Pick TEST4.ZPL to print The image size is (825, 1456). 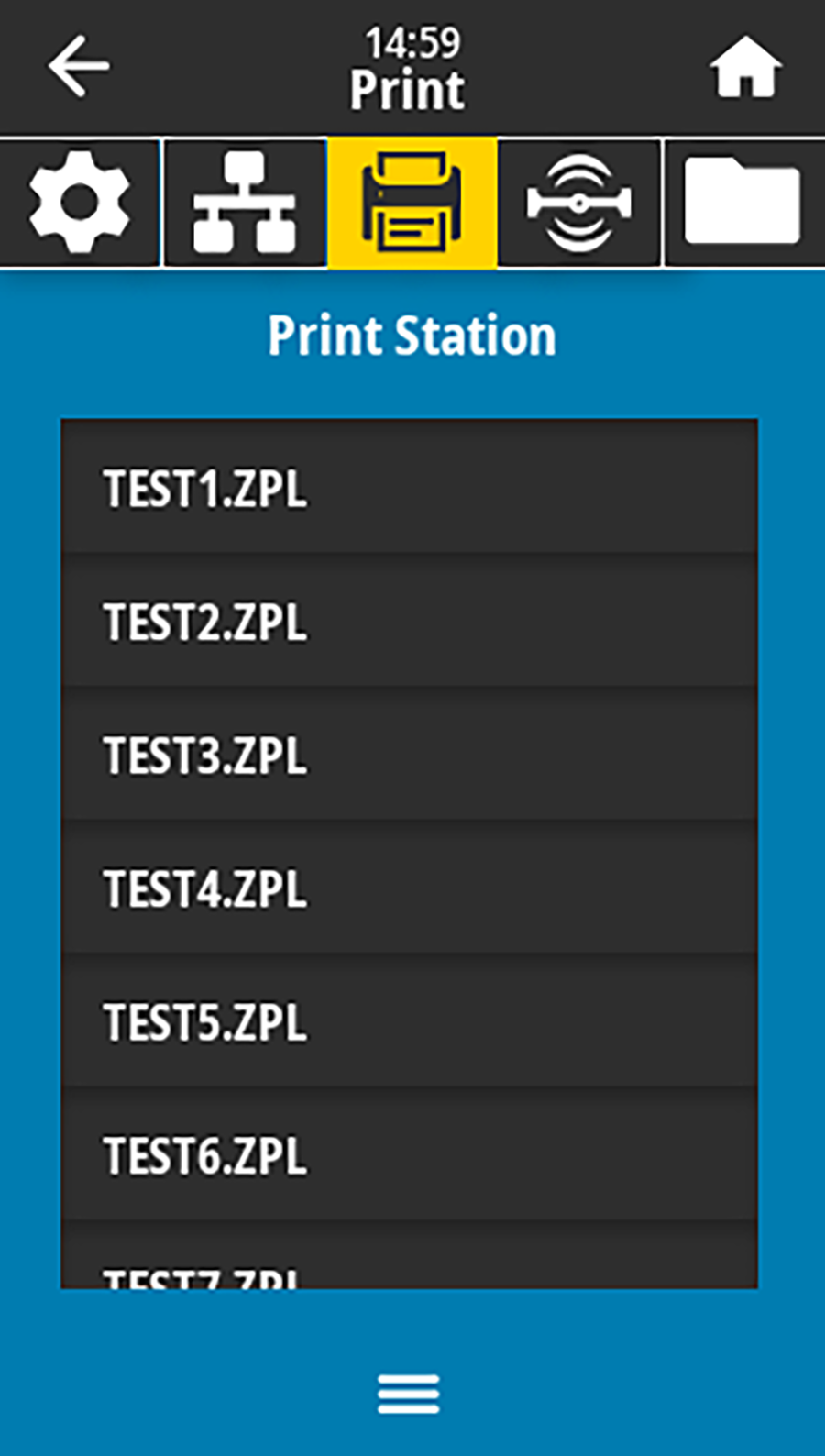[x=409, y=888]
